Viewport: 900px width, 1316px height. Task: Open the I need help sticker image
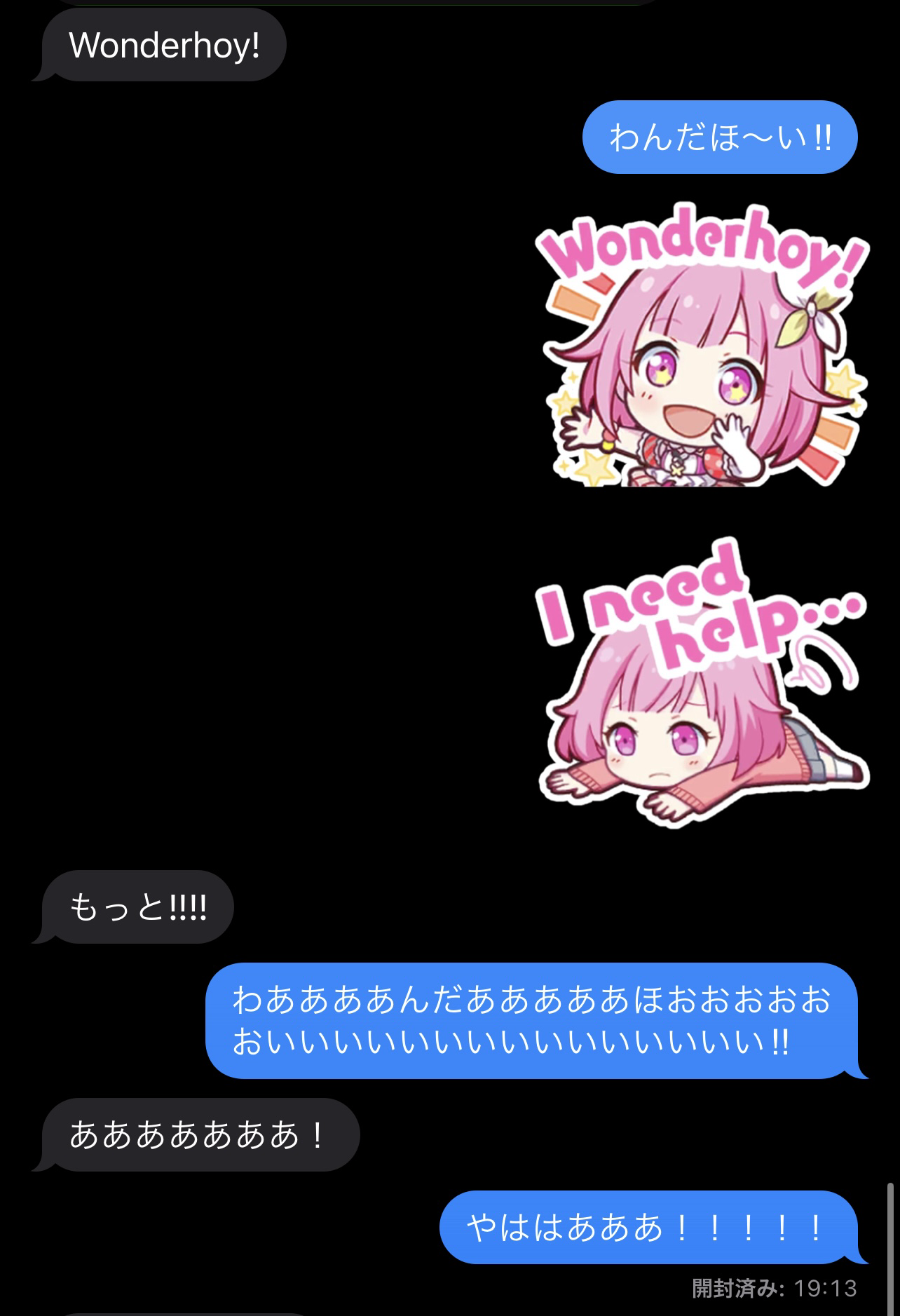[x=701, y=684]
